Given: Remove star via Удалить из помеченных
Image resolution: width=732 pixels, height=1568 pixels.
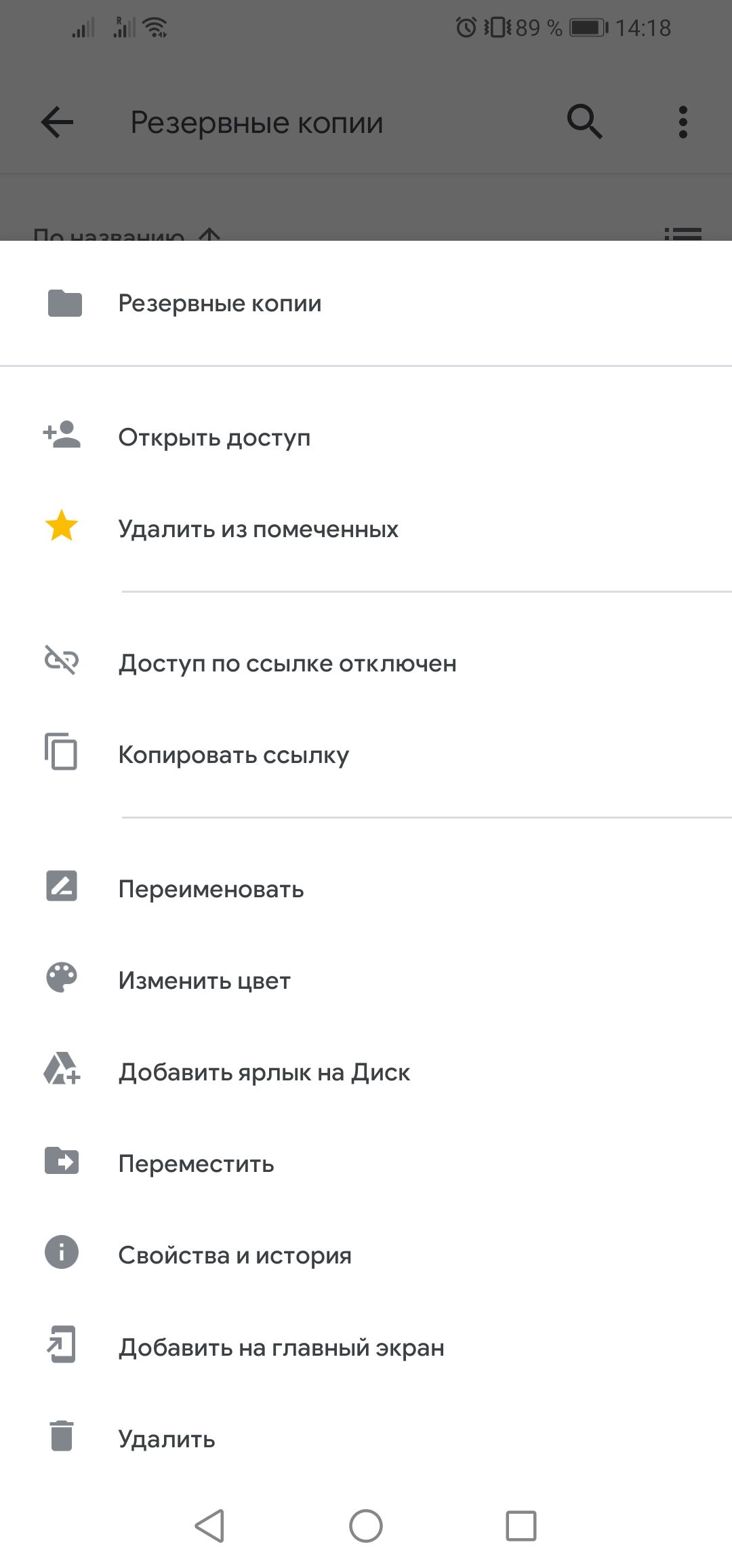Looking at the screenshot, I should coord(258,529).
